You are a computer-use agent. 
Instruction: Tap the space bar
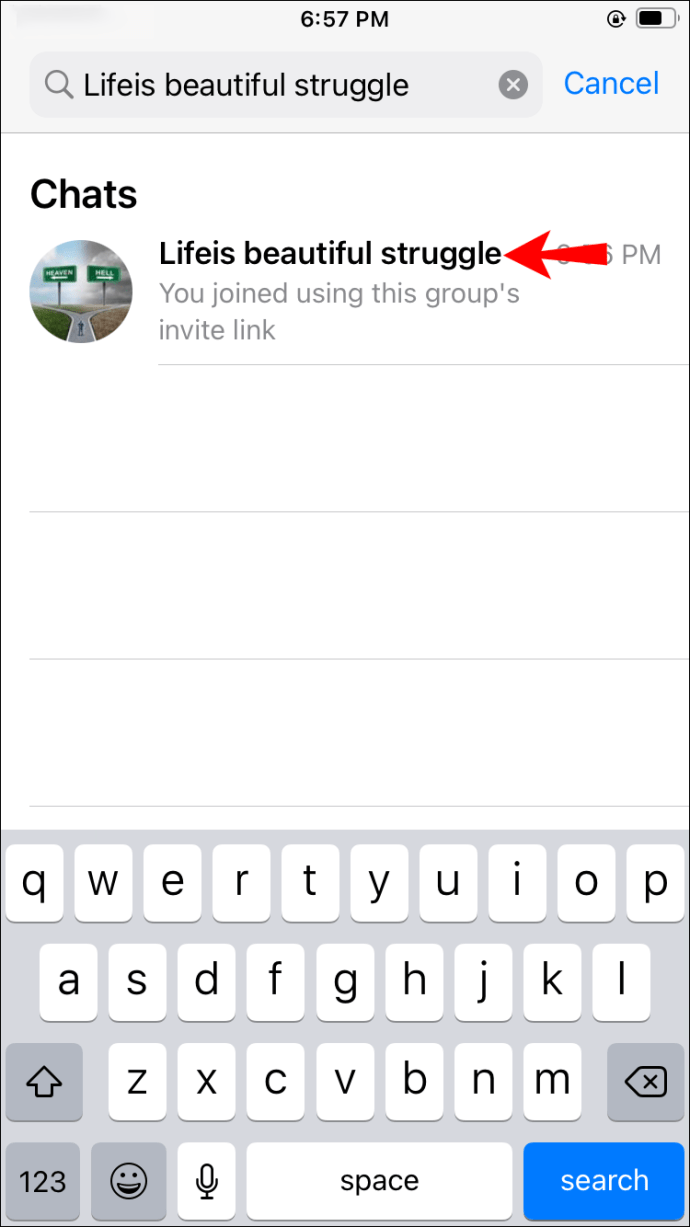(x=380, y=1181)
